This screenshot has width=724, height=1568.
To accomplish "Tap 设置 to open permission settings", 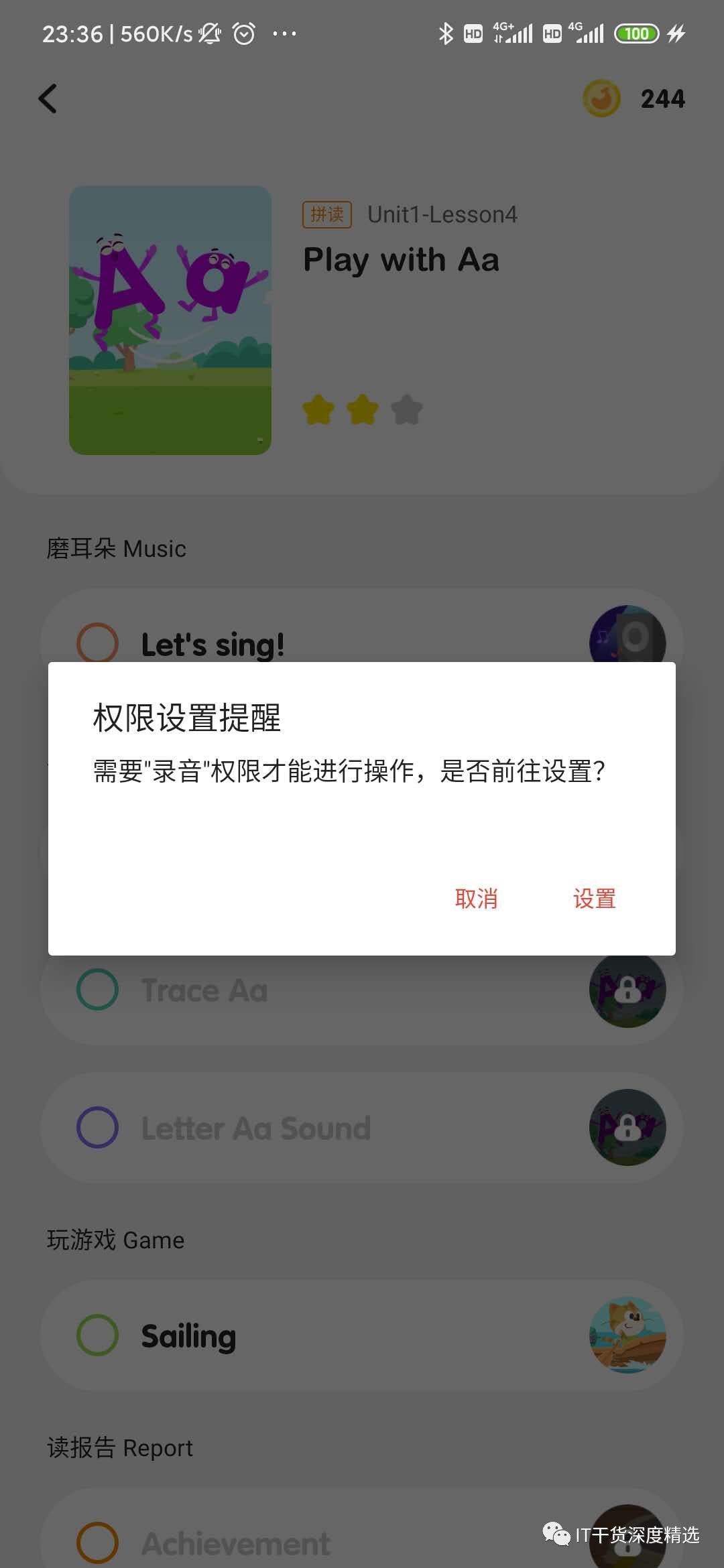I will [x=594, y=899].
